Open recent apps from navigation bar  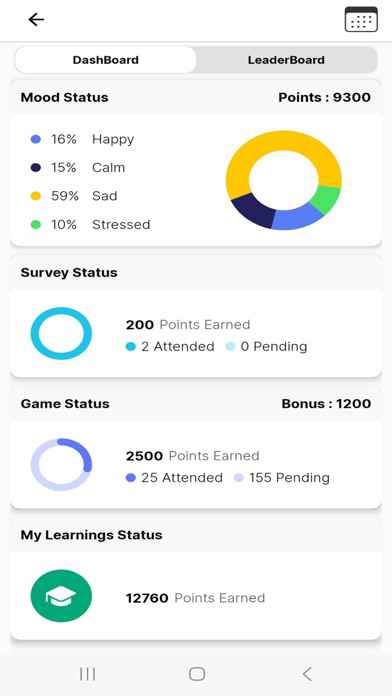pos(87,674)
